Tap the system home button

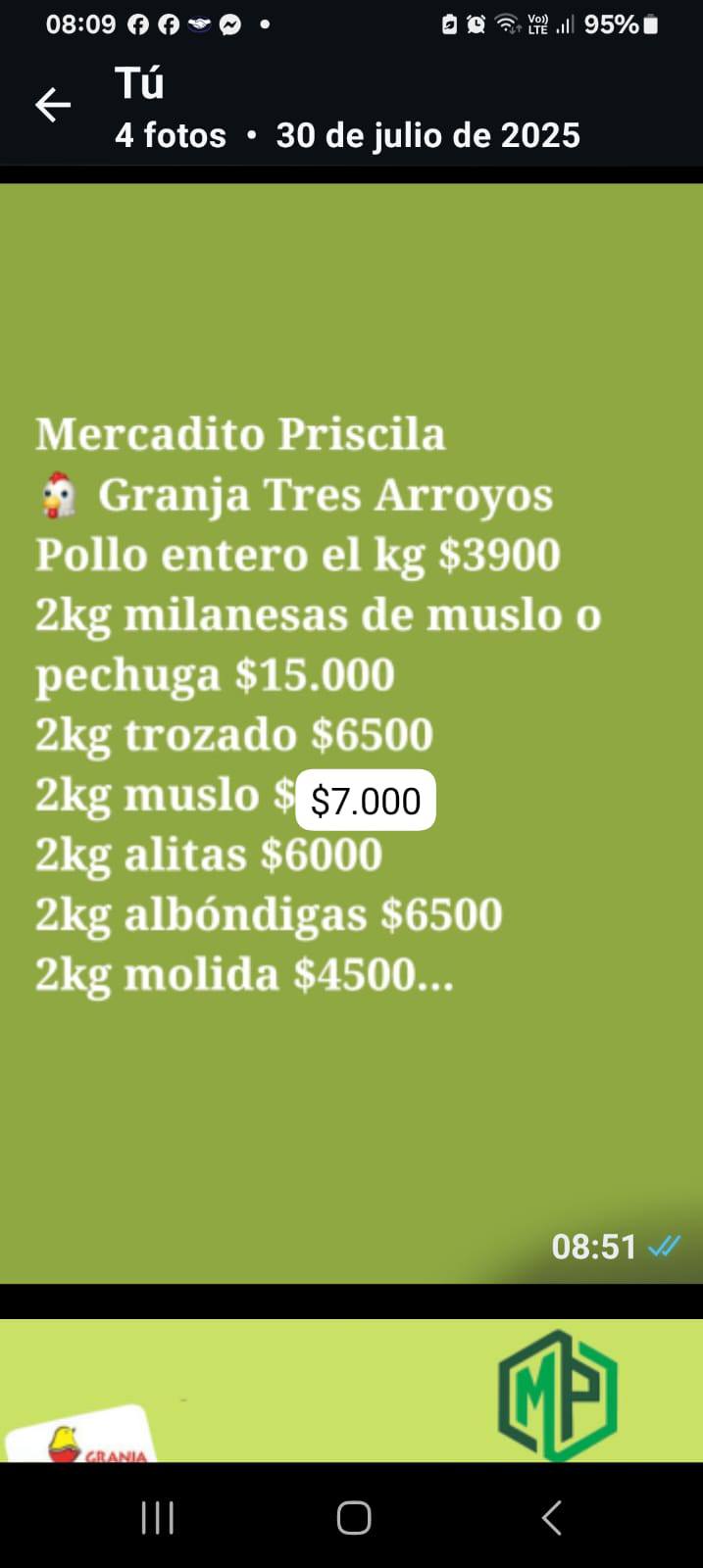pyautogui.click(x=353, y=1518)
